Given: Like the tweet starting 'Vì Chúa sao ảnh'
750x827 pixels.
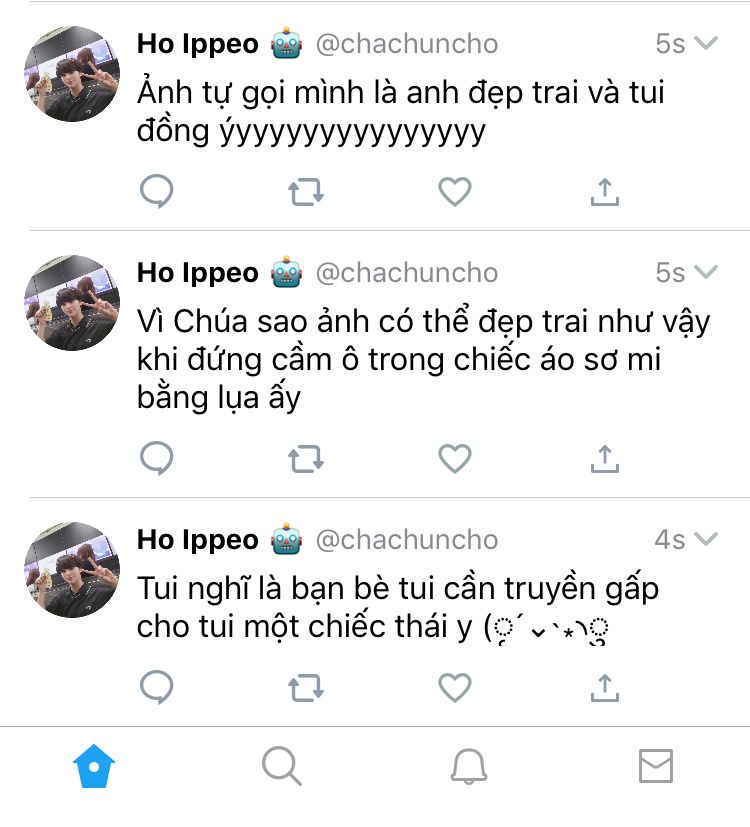Looking at the screenshot, I should click(x=455, y=458).
